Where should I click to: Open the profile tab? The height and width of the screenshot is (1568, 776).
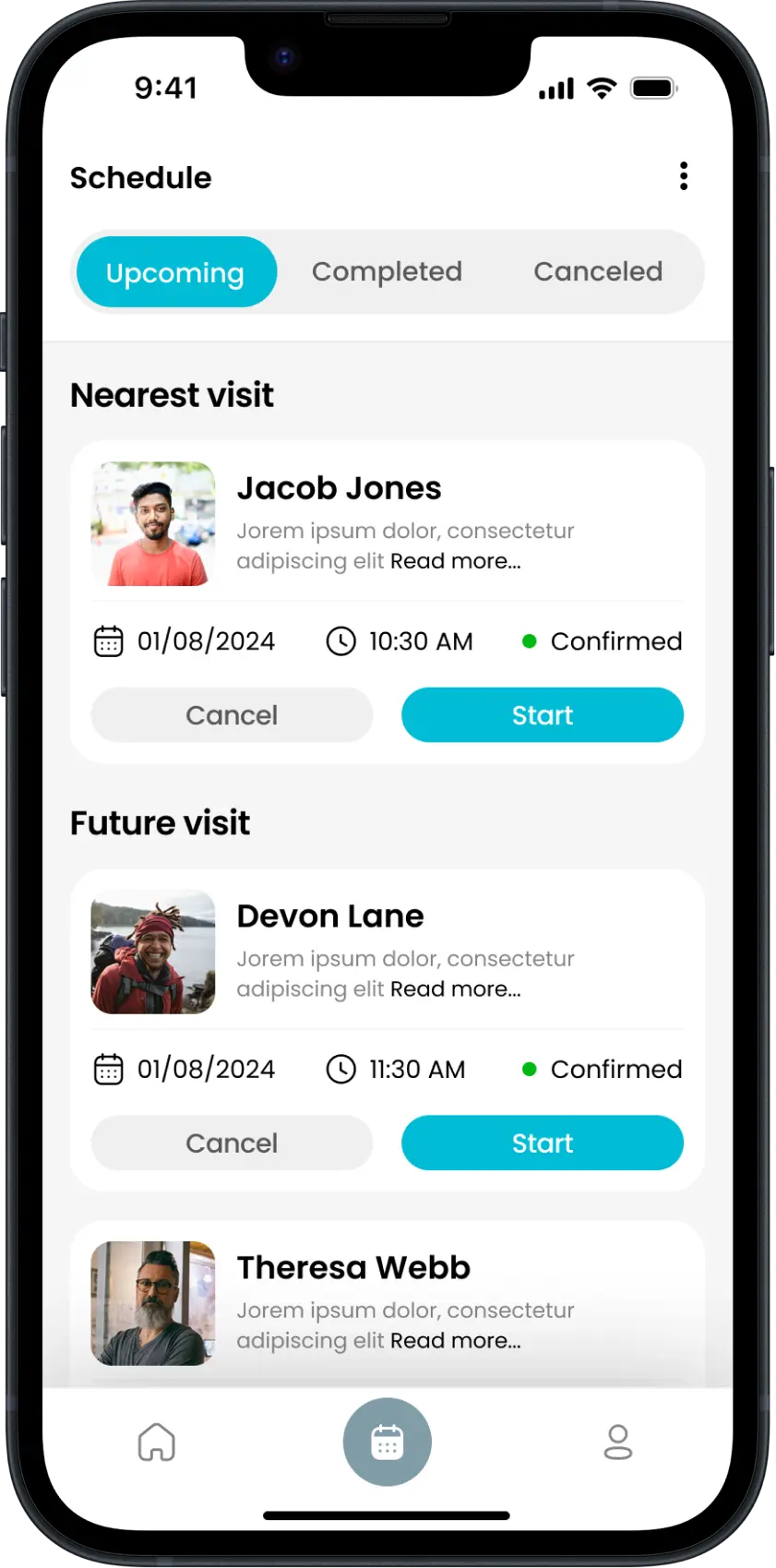coord(617,1442)
